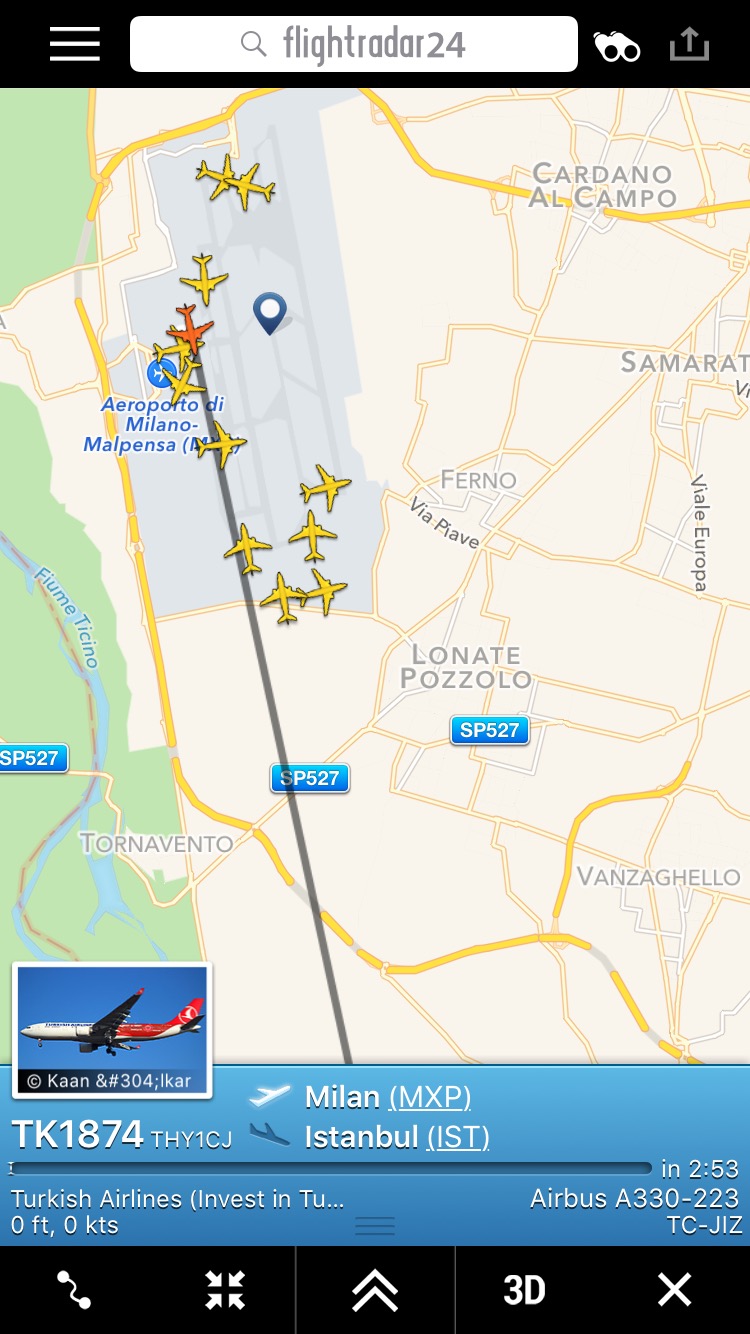This screenshot has width=750, height=1334.
Task: Switch to the 3D view
Action: pos(524,1290)
